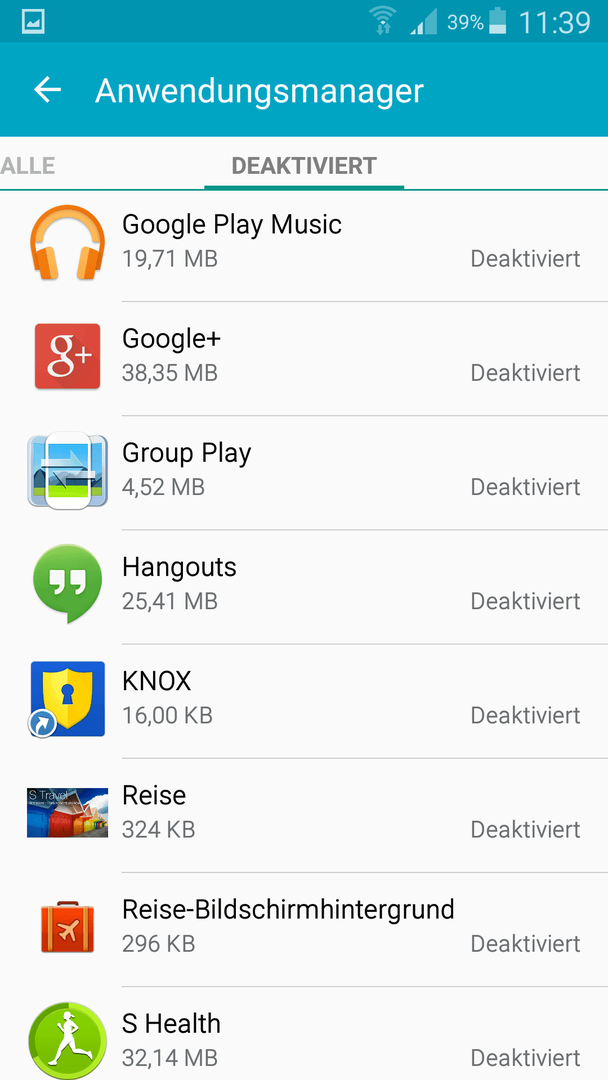Open Reise-Bildschirmhintergrund app info
This screenshot has height=1080, width=608.
point(304,930)
